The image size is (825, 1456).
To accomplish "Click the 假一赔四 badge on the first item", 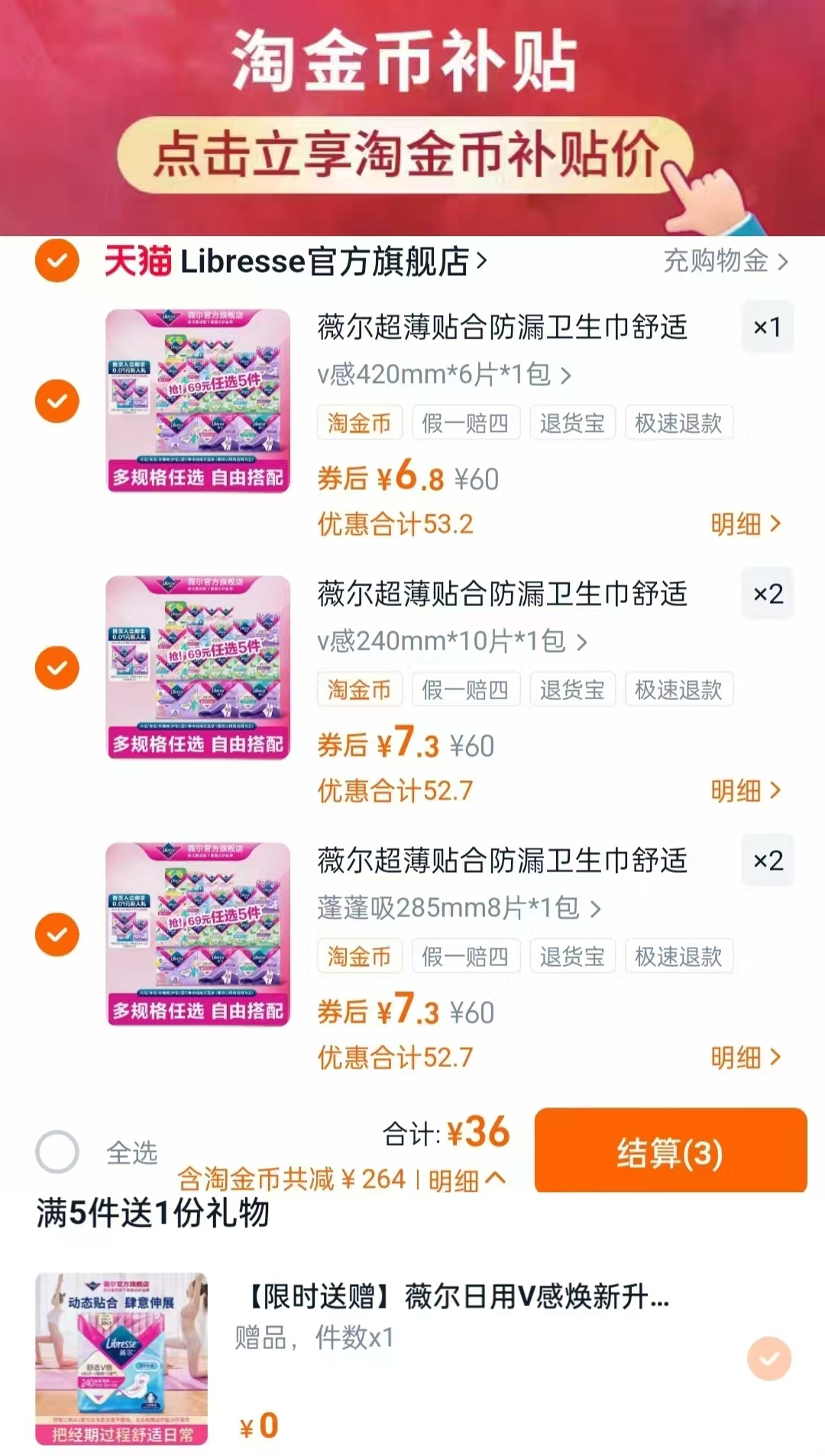I will pyautogui.click(x=466, y=422).
